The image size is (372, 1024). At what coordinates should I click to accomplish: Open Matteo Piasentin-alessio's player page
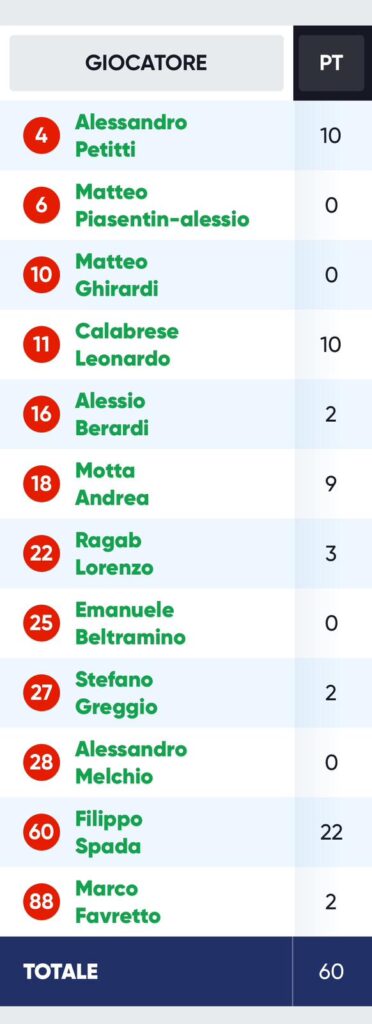tap(162, 205)
